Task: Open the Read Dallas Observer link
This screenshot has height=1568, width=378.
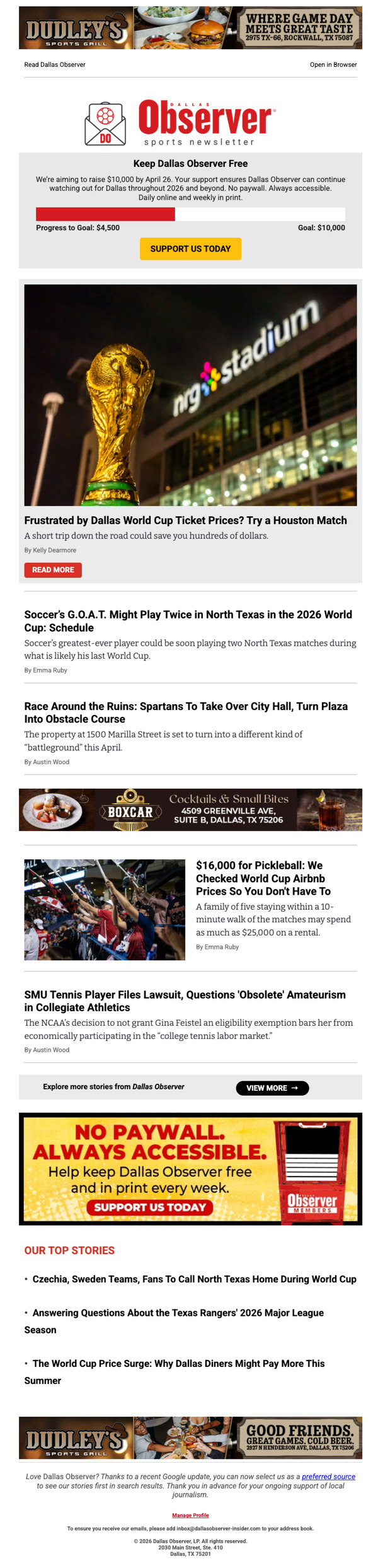Action: 55,65
